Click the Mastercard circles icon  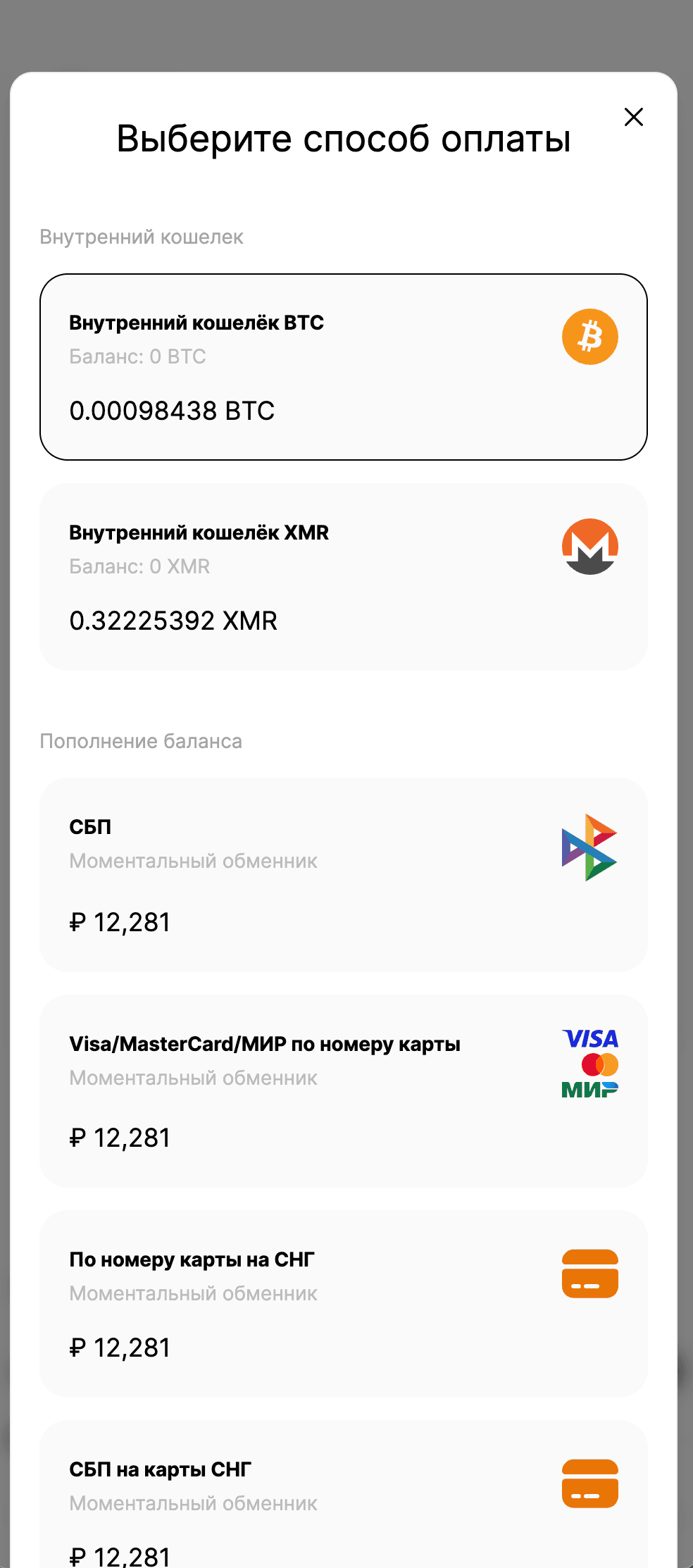click(599, 1066)
